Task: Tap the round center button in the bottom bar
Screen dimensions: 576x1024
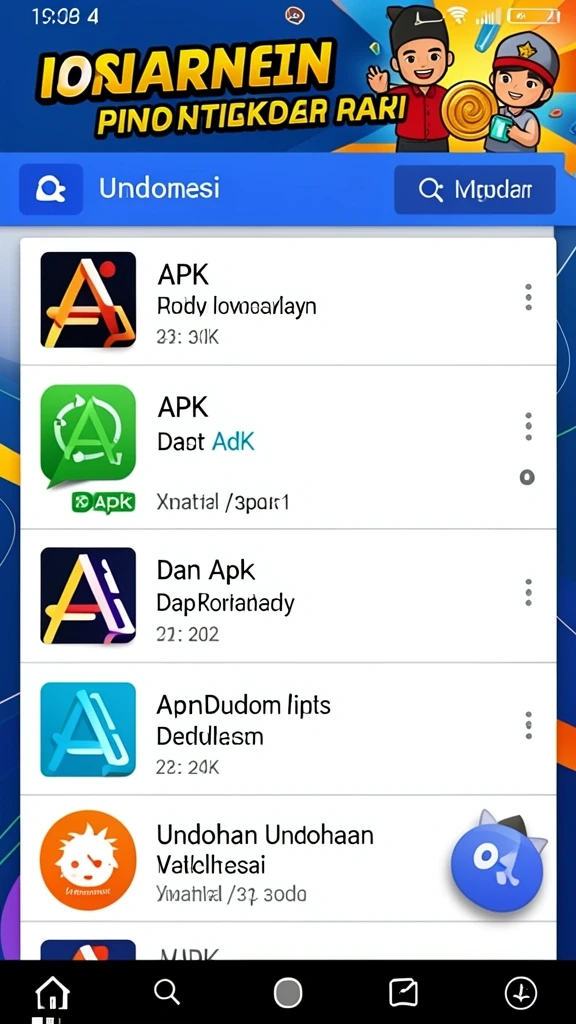Action: point(288,993)
